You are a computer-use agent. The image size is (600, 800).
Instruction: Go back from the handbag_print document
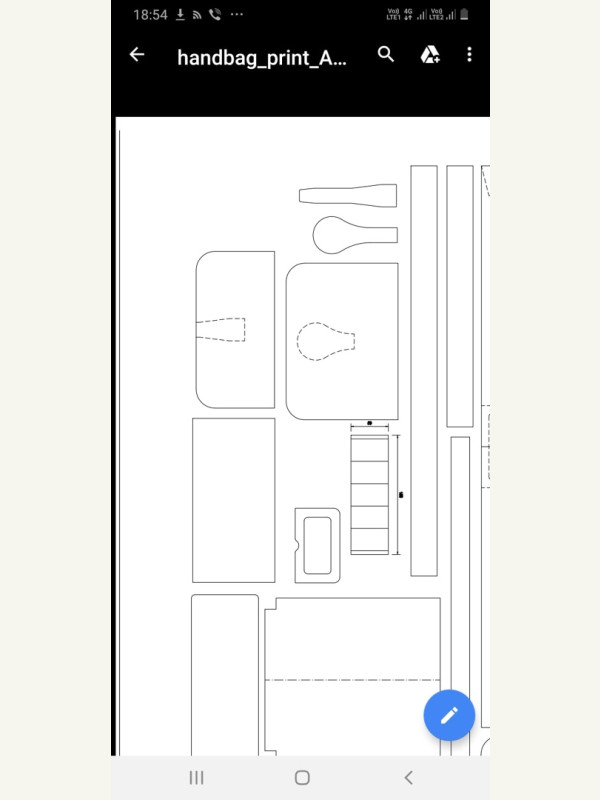[137, 55]
